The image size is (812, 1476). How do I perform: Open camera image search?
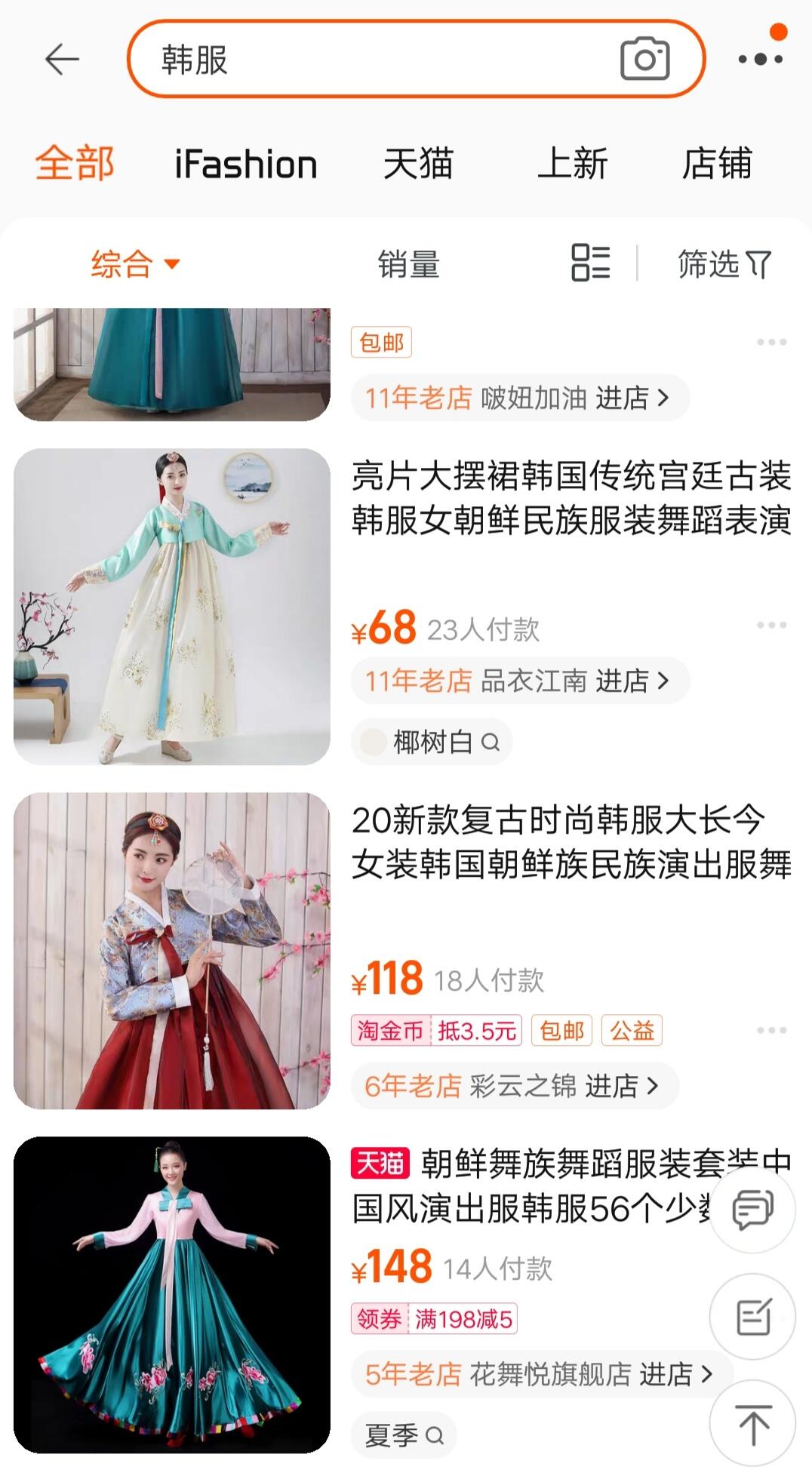pyautogui.click(x=644, y=59)
